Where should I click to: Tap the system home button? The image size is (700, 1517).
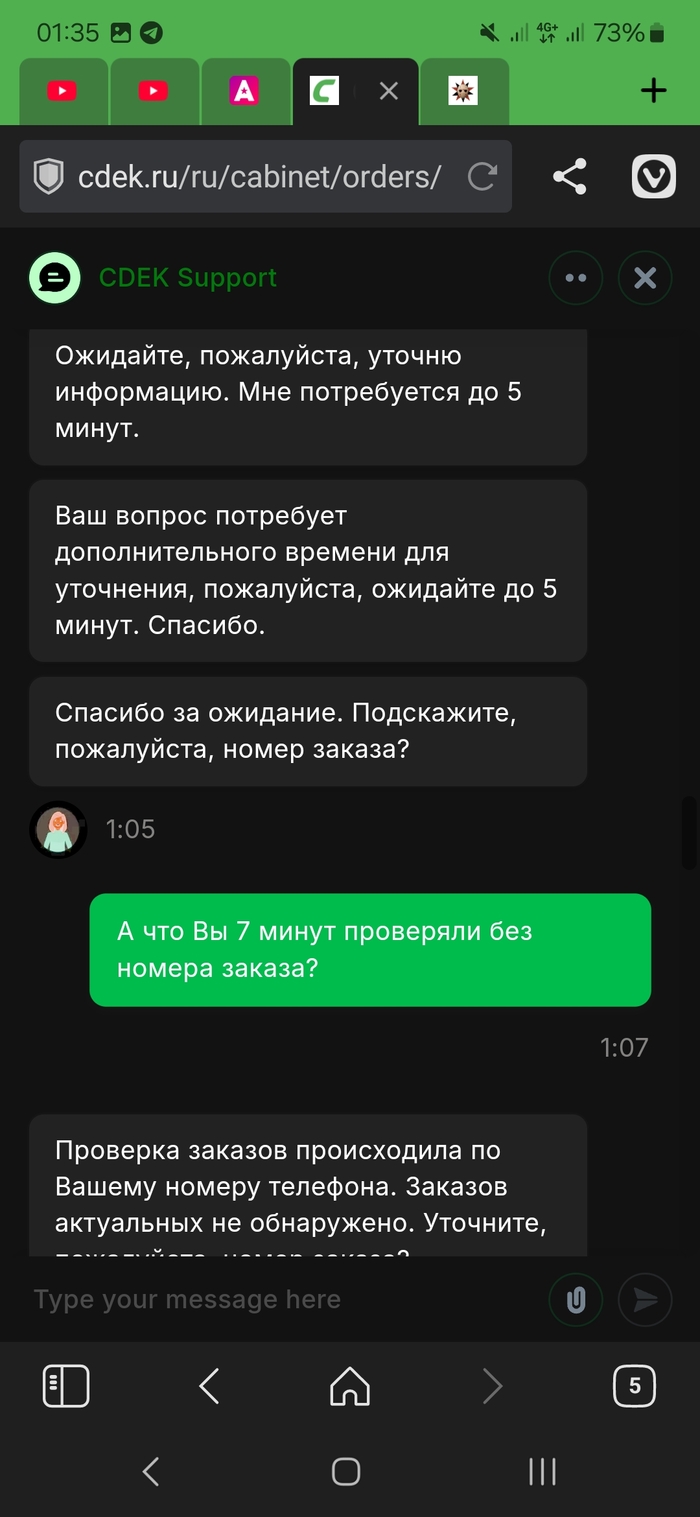346,1471
